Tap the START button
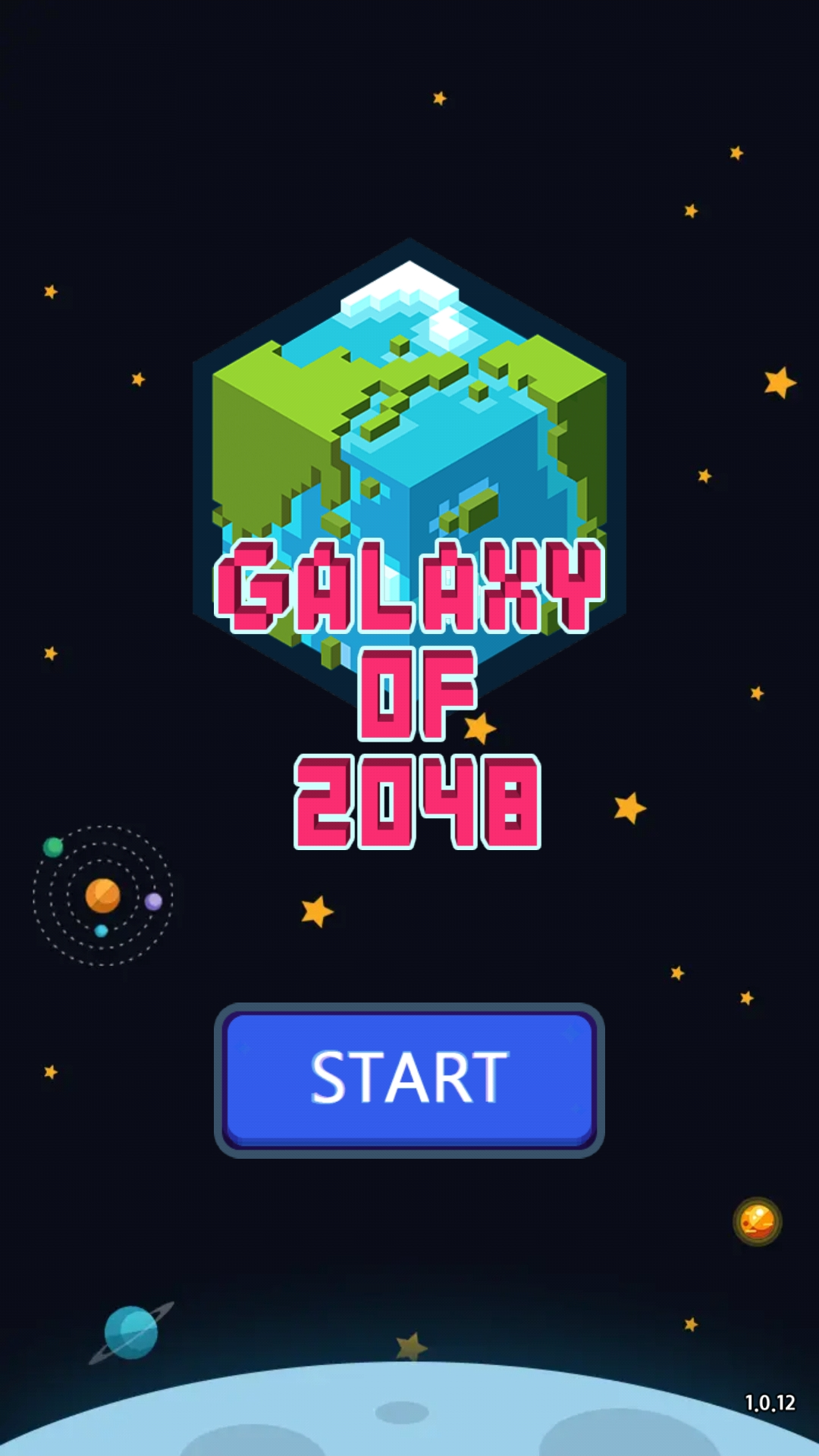Image resolution: width=819 pixels, height=1456 pixels. tap(409, 1078)
